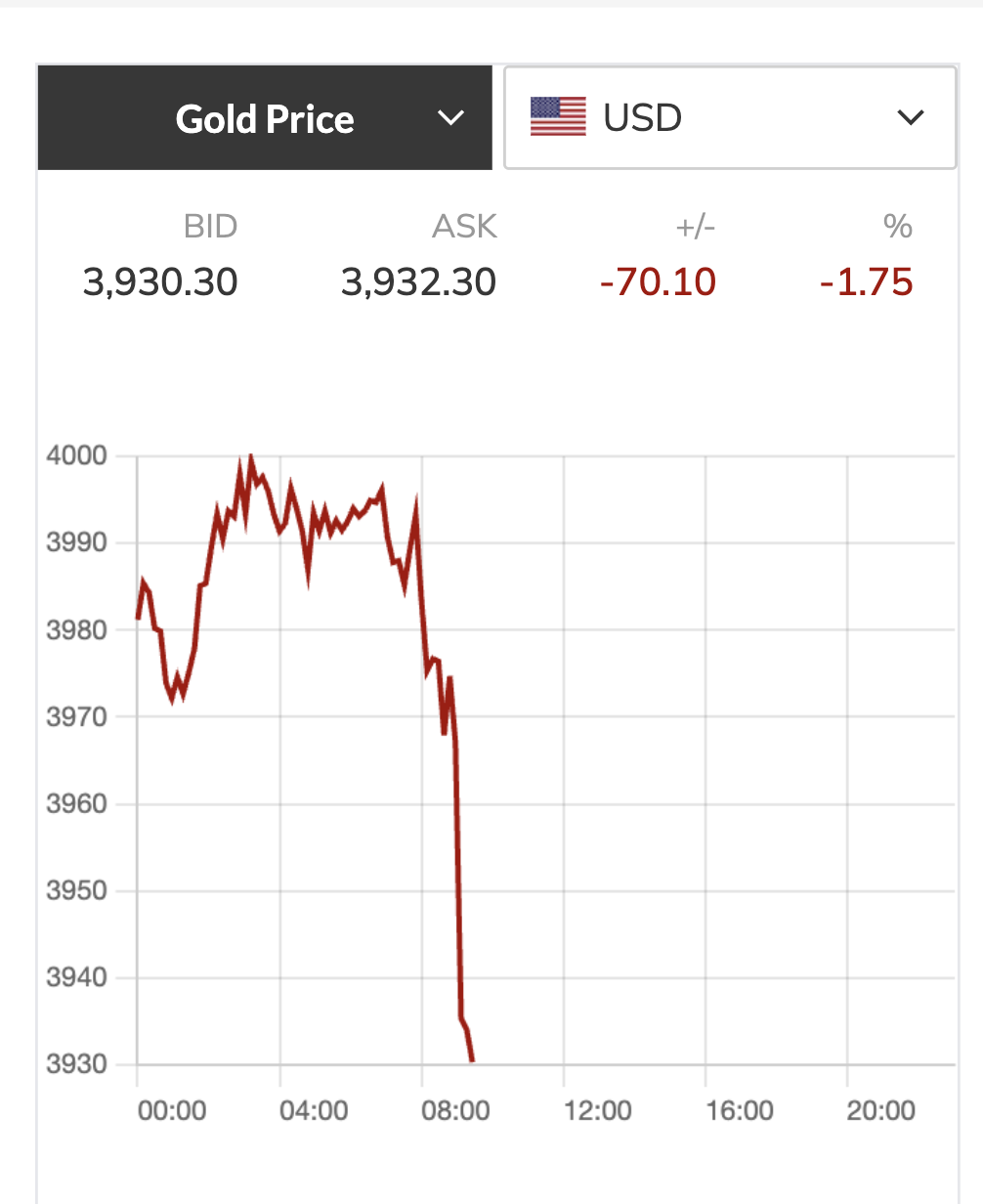
Task: Click the US flag icon
Action: click(557, 117)
